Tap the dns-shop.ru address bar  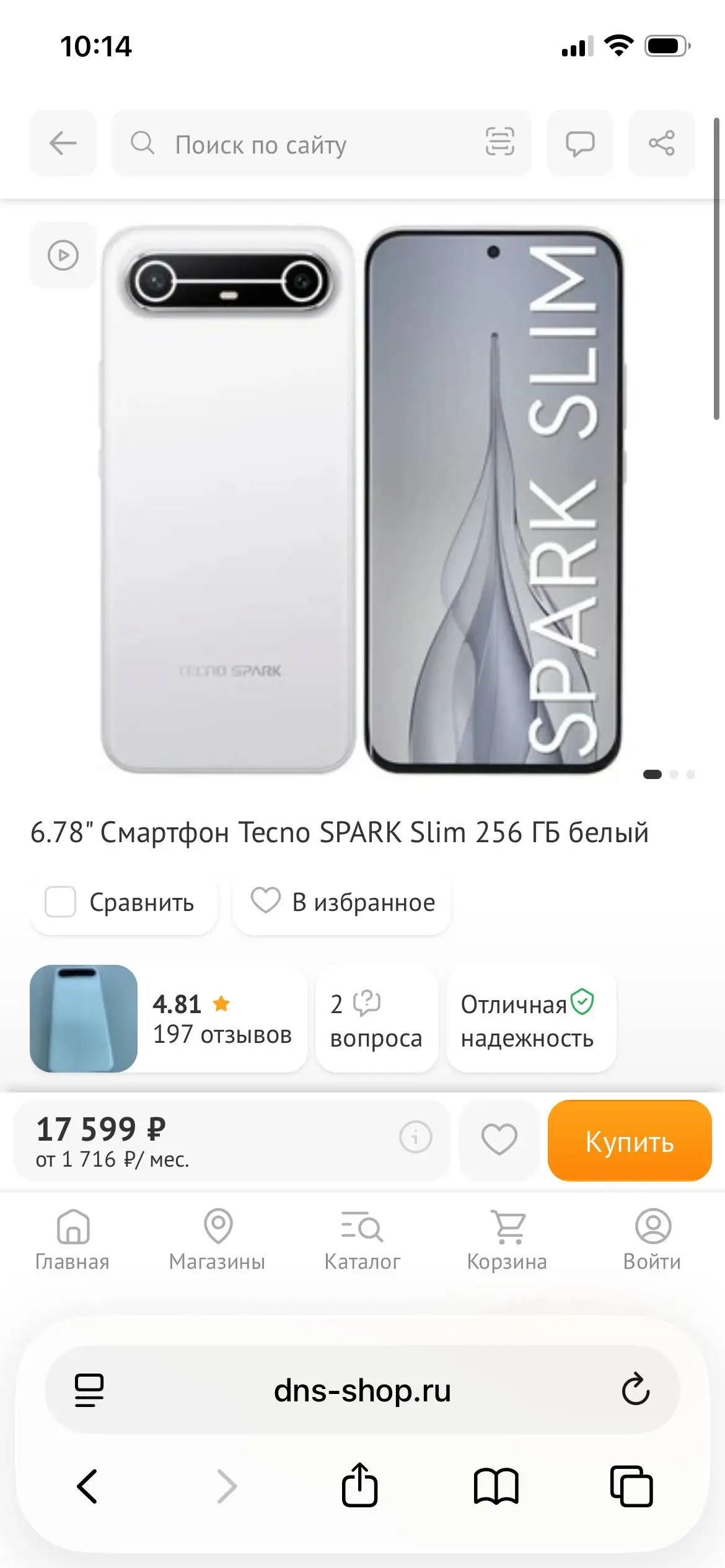point(362,1390)
